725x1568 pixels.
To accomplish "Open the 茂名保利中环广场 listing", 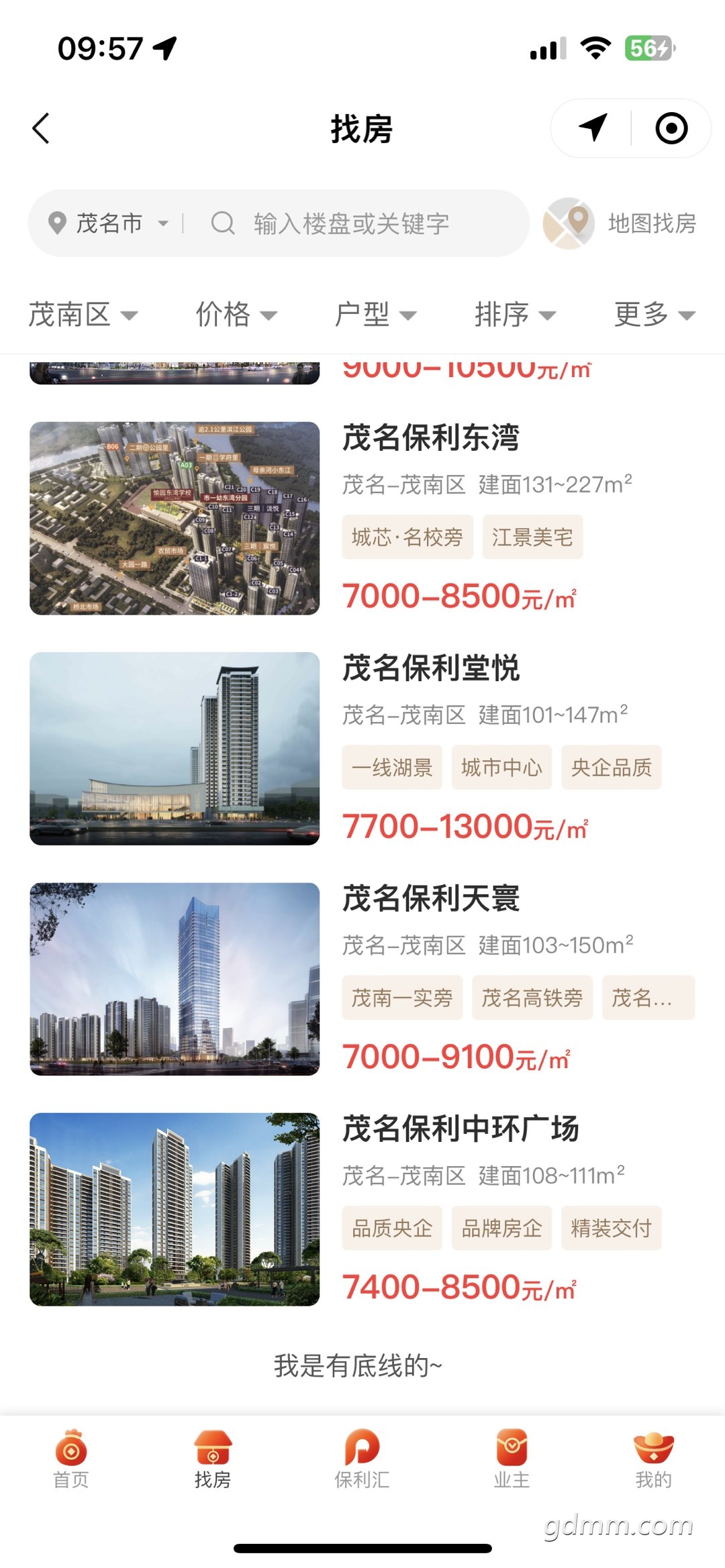I will pos(362,1209).
